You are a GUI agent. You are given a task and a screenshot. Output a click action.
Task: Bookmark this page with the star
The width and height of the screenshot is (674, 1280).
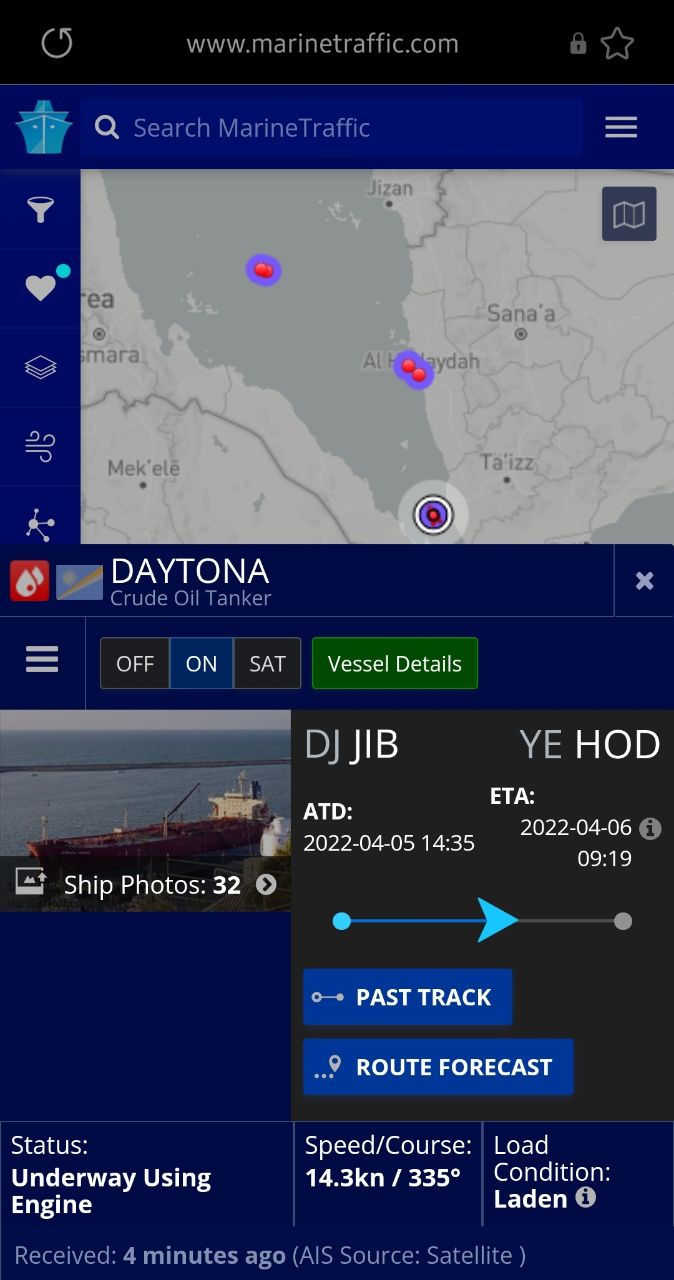click(x=617, y=43)
